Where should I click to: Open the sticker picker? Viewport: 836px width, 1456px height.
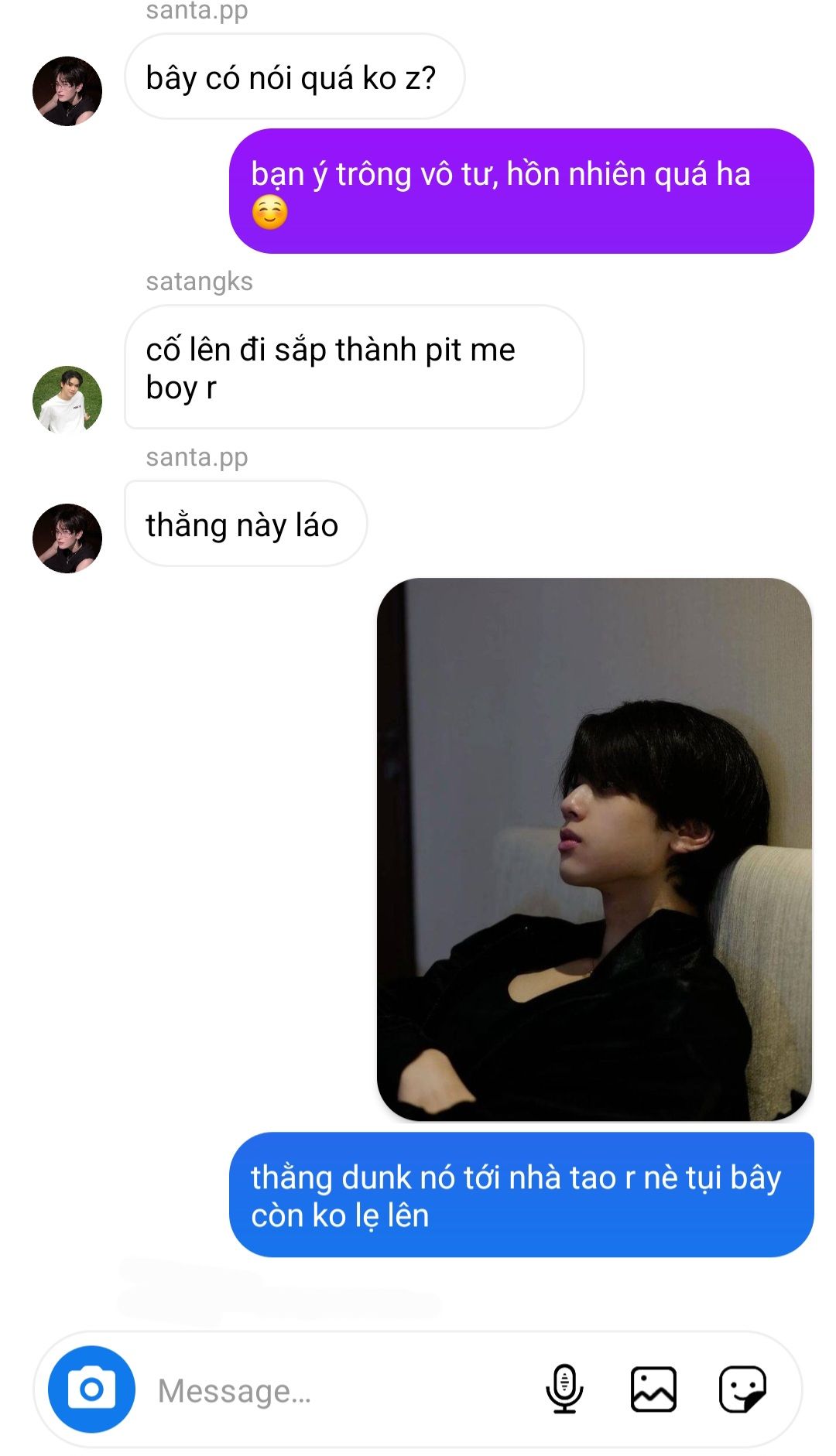[742, 1389]
